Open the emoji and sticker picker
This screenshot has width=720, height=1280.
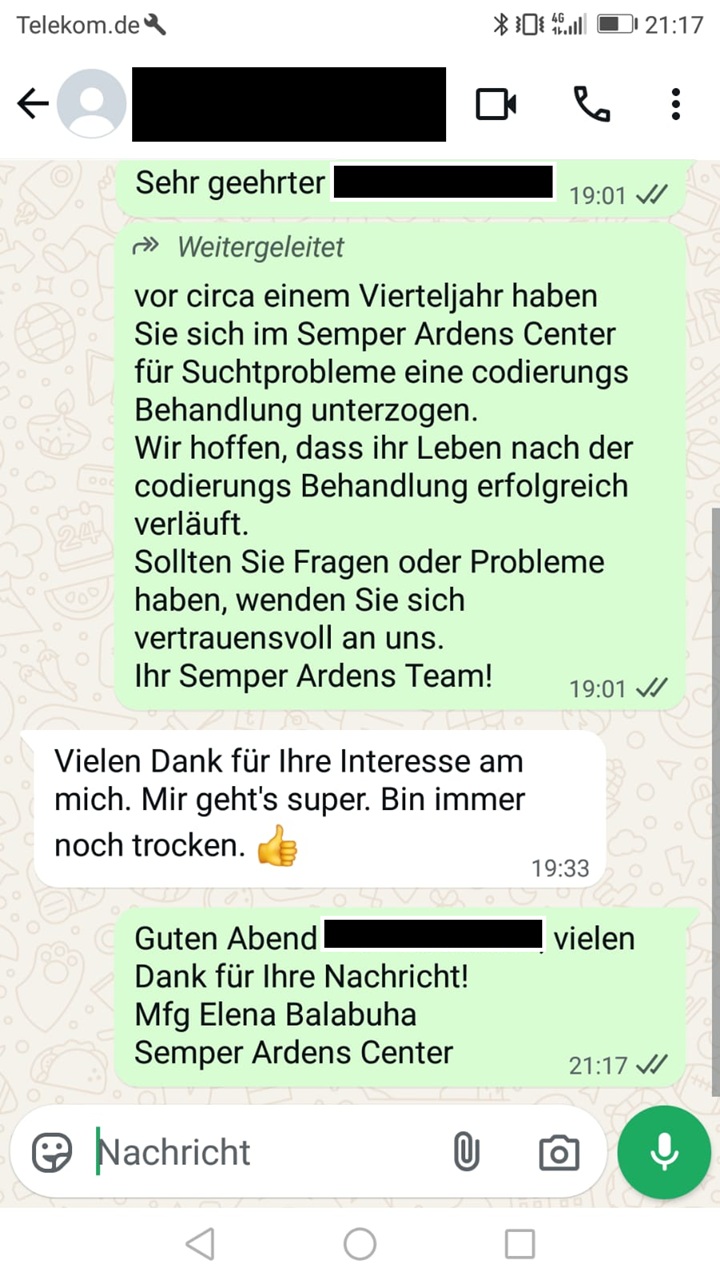(52, 1153)
